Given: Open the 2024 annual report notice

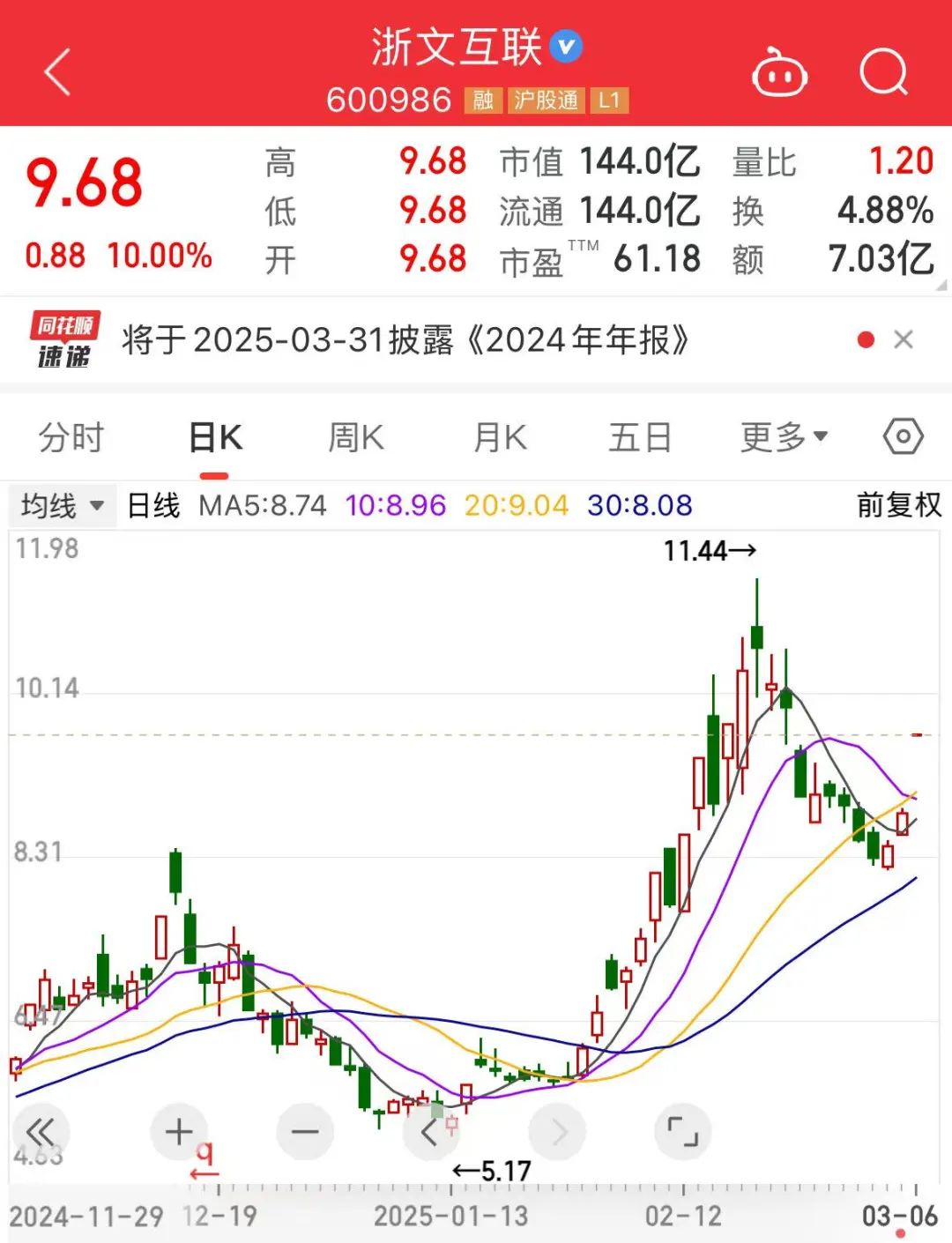Looking at the screenshot, I should pos(405,340).
